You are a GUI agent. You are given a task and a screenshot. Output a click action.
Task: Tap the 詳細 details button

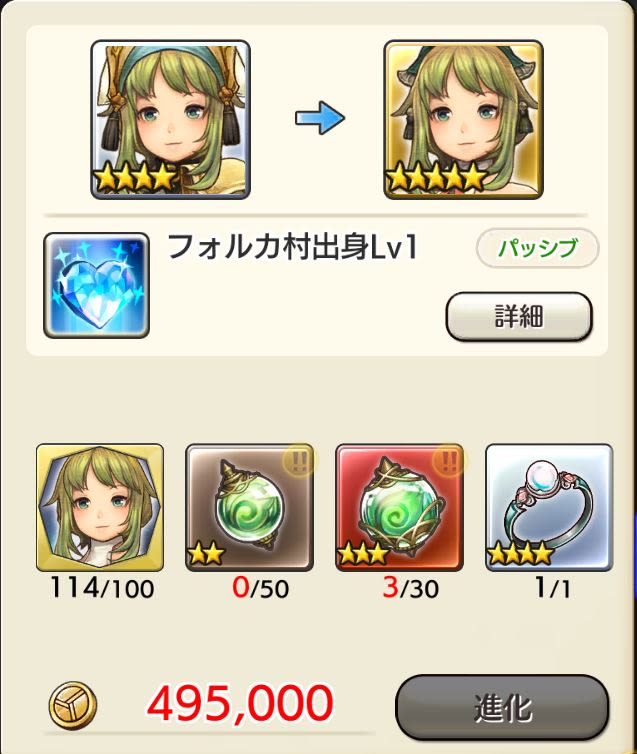pos(518,317)
